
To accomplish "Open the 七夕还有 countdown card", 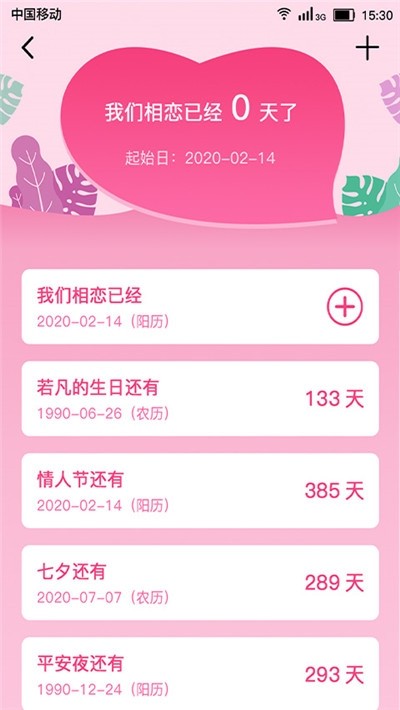I will click(200, 582).
